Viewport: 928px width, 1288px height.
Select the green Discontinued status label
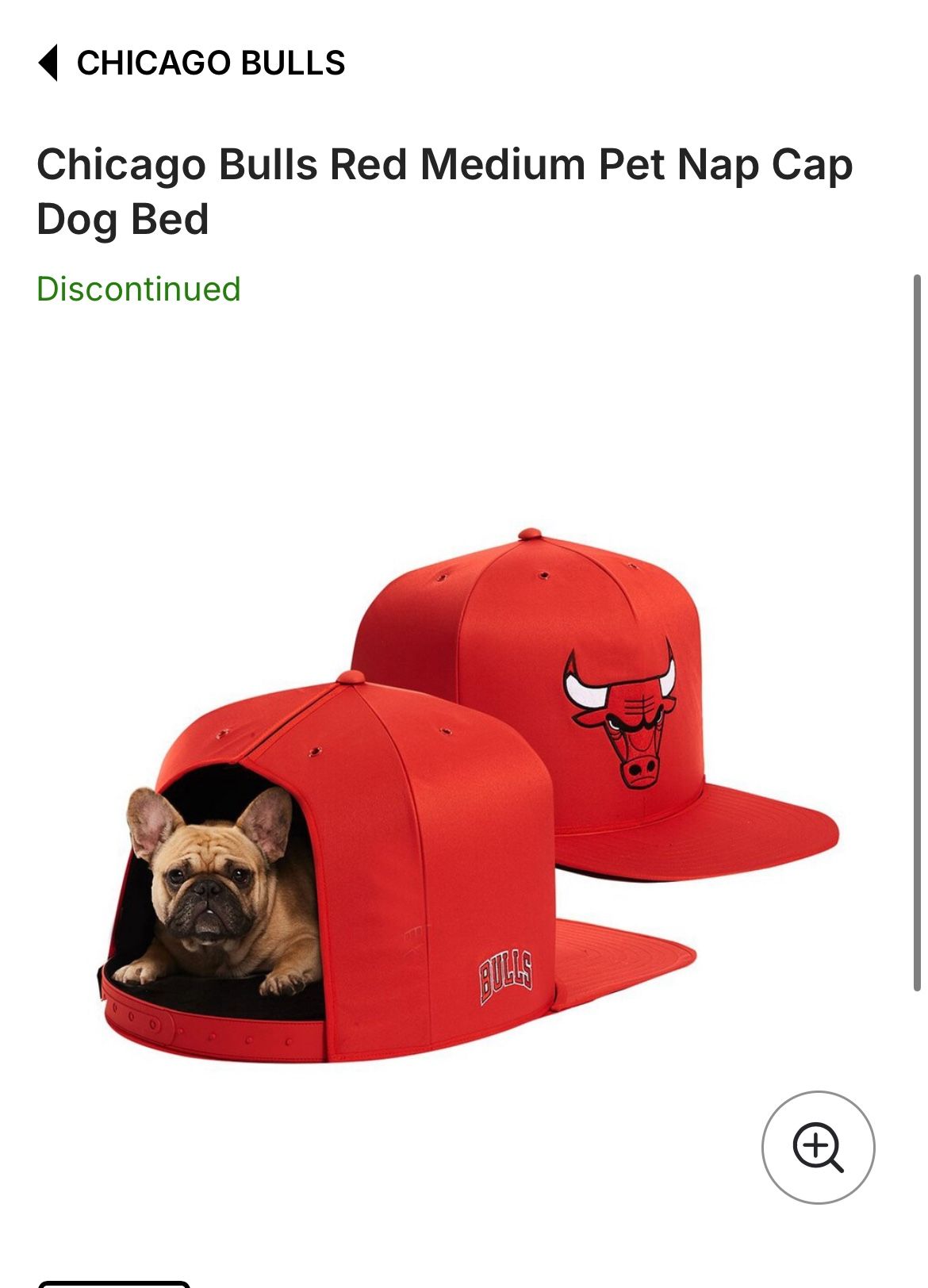pos(139,289)
